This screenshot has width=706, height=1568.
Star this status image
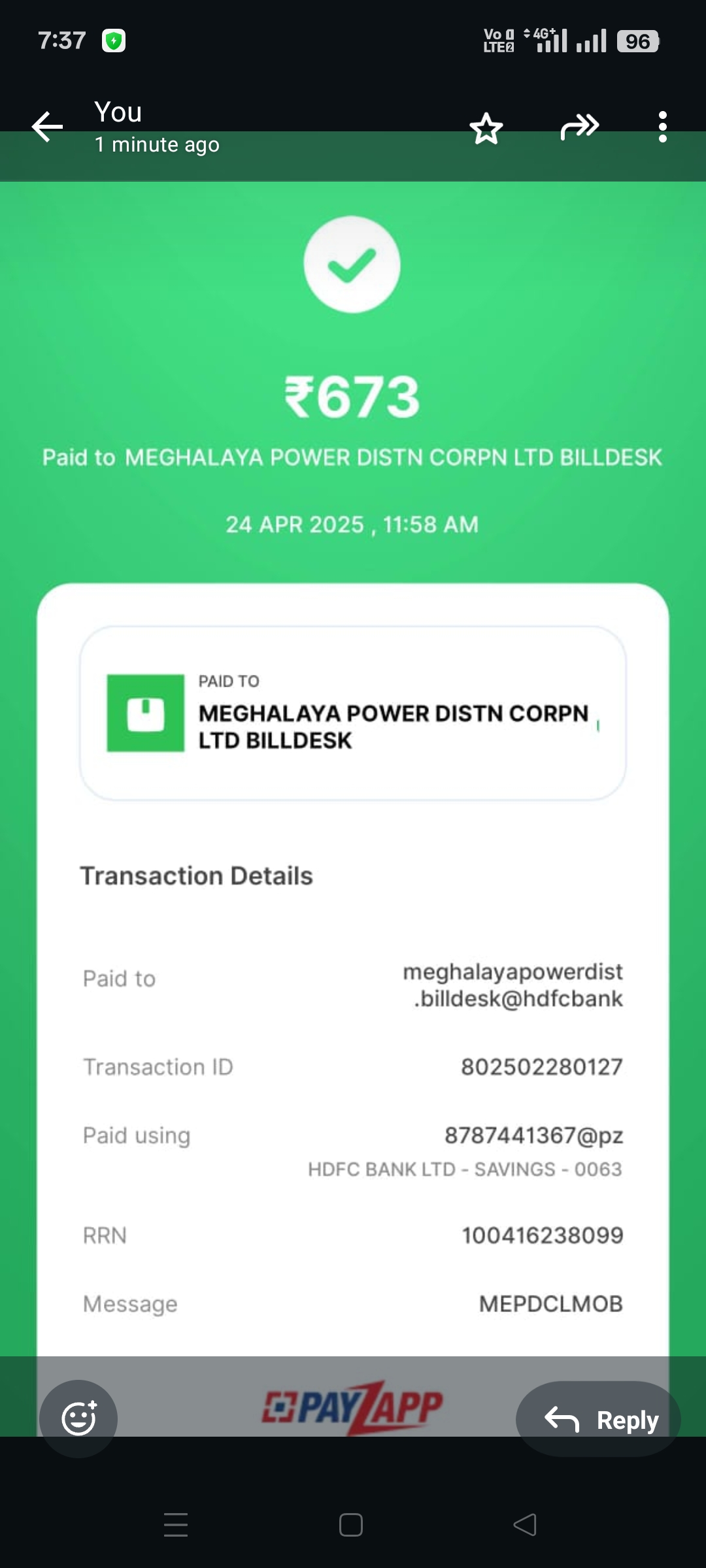pos(486,128)
